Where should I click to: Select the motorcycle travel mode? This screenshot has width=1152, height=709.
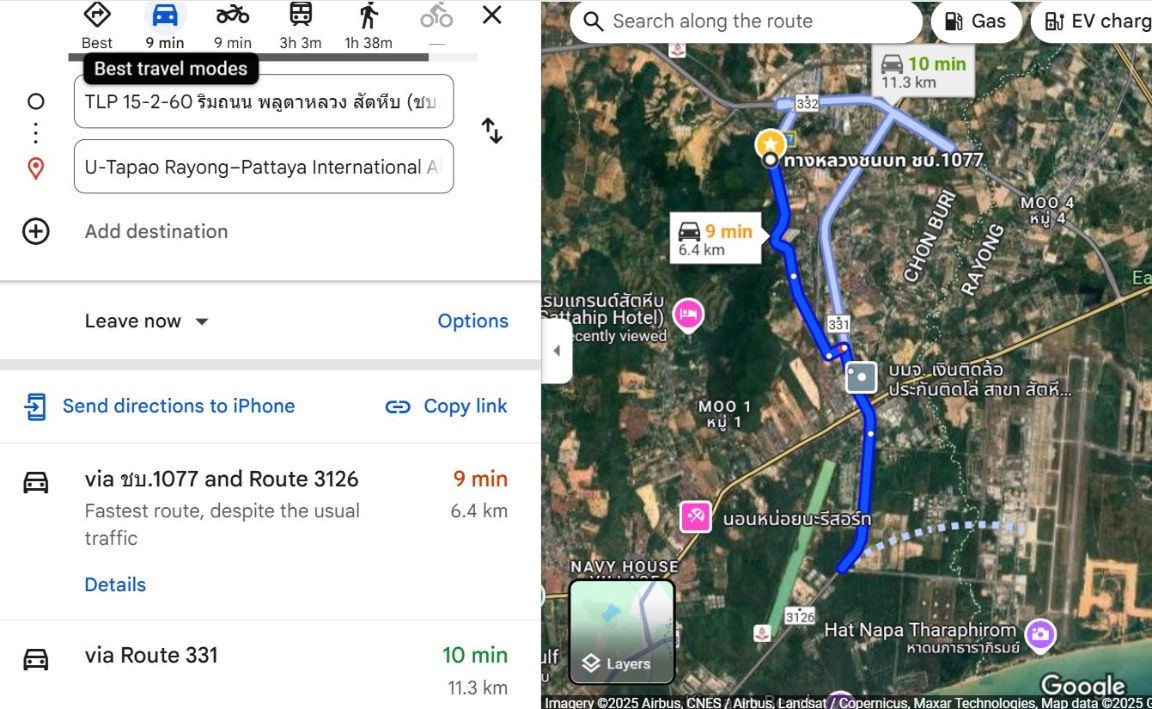[x=232, y=25]
